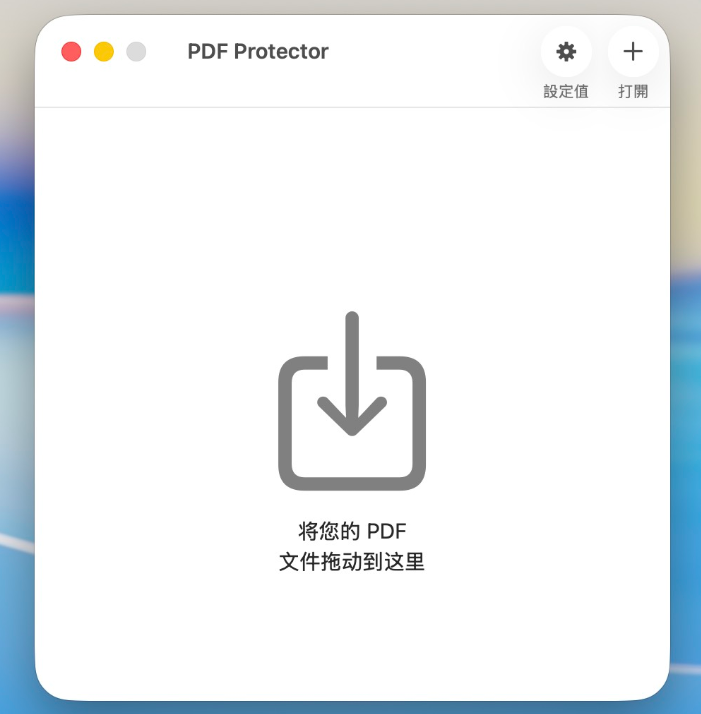Open the 設定值 settings gear
The height and width of the screenshot is (714, 701).
tap(566, 52)
